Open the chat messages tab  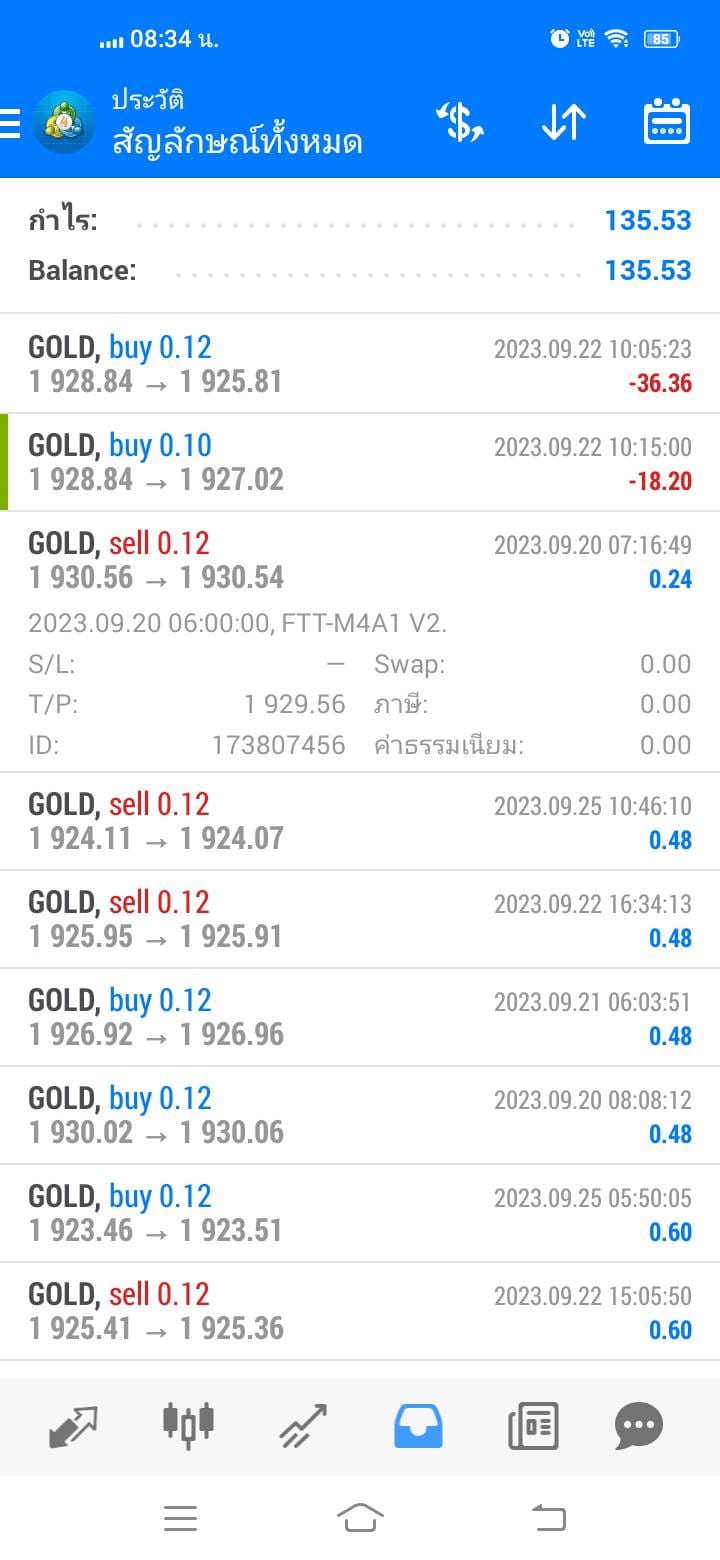(x=639, y=1426)
